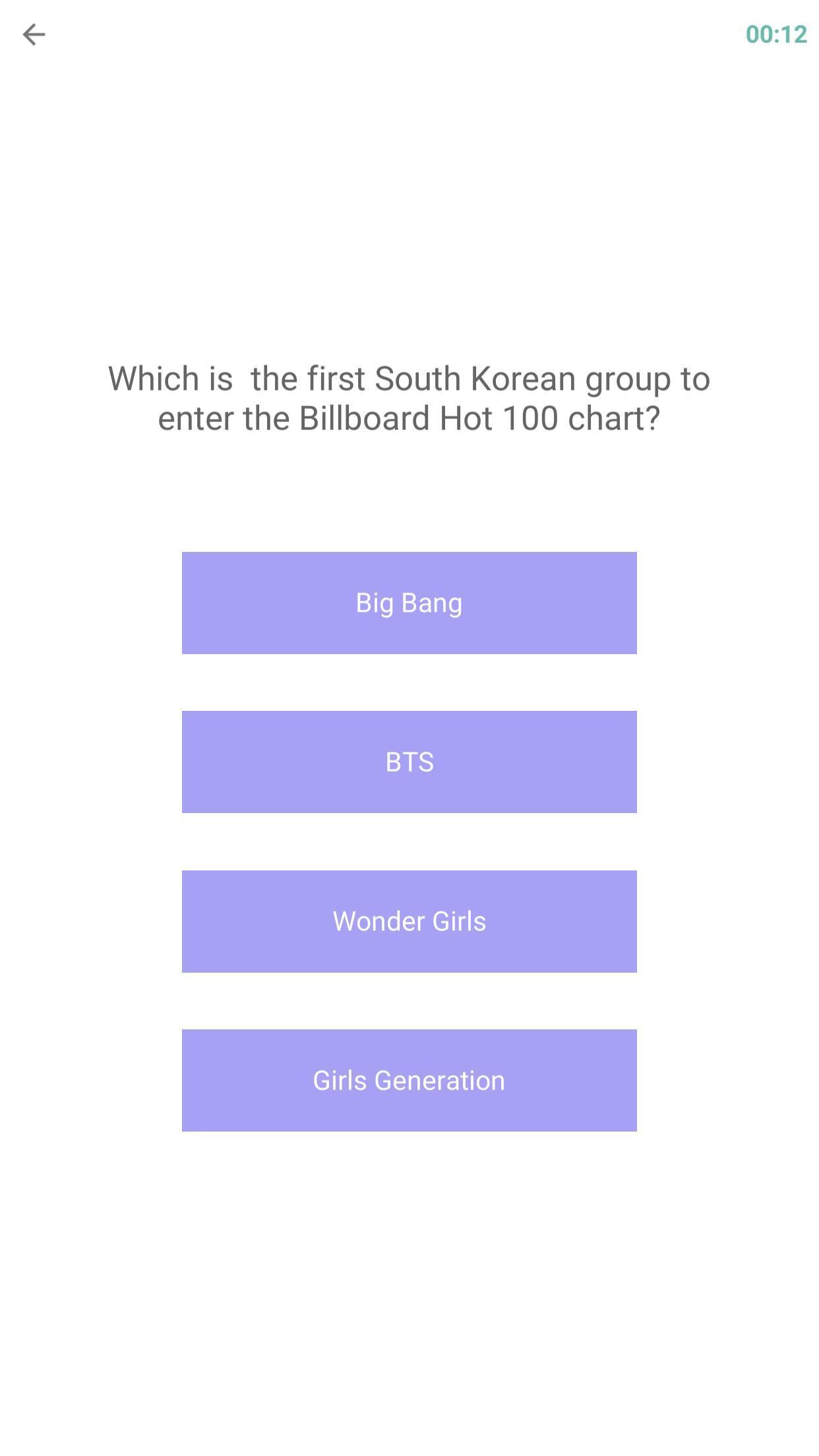
Task: Click the Billboard Hot 100 question heading
Action: coord(409,397)
